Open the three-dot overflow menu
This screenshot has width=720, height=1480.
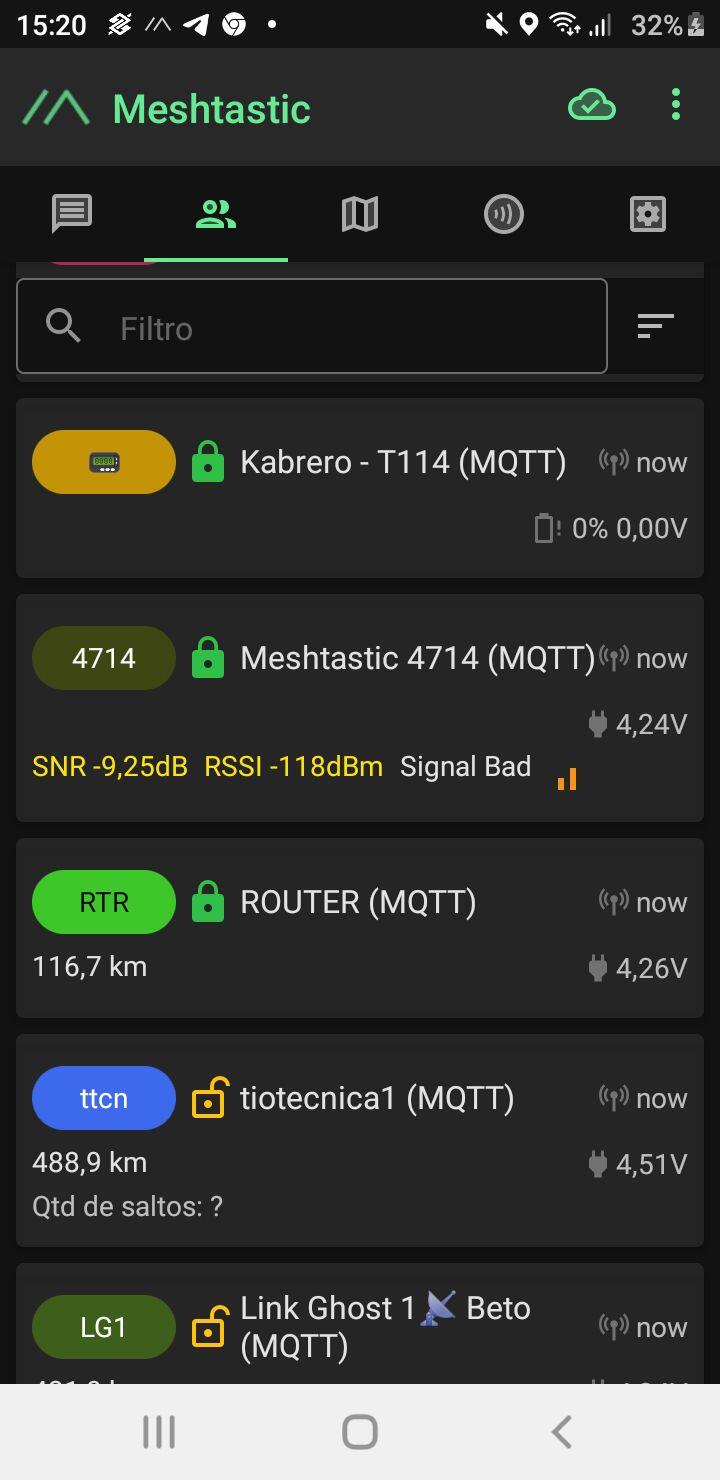676,105
